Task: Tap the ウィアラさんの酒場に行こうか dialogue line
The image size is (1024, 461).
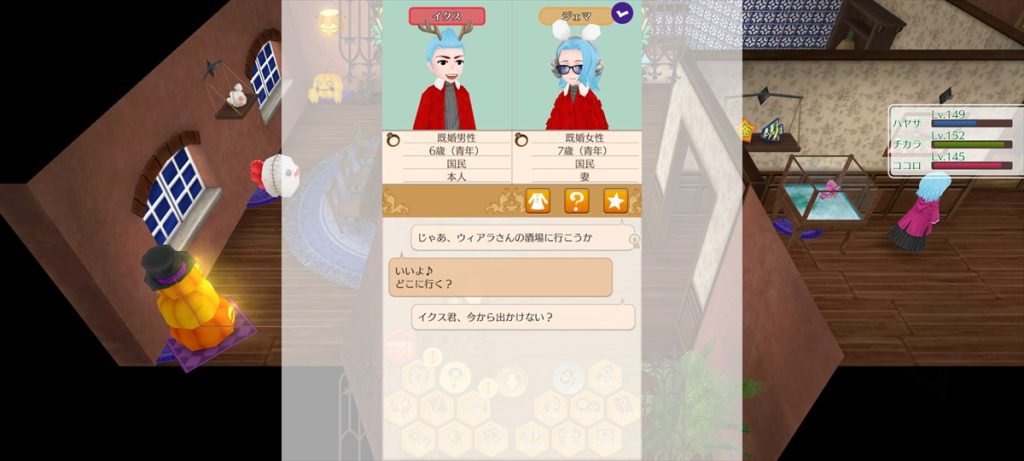Action: click(x=523, y=238)
